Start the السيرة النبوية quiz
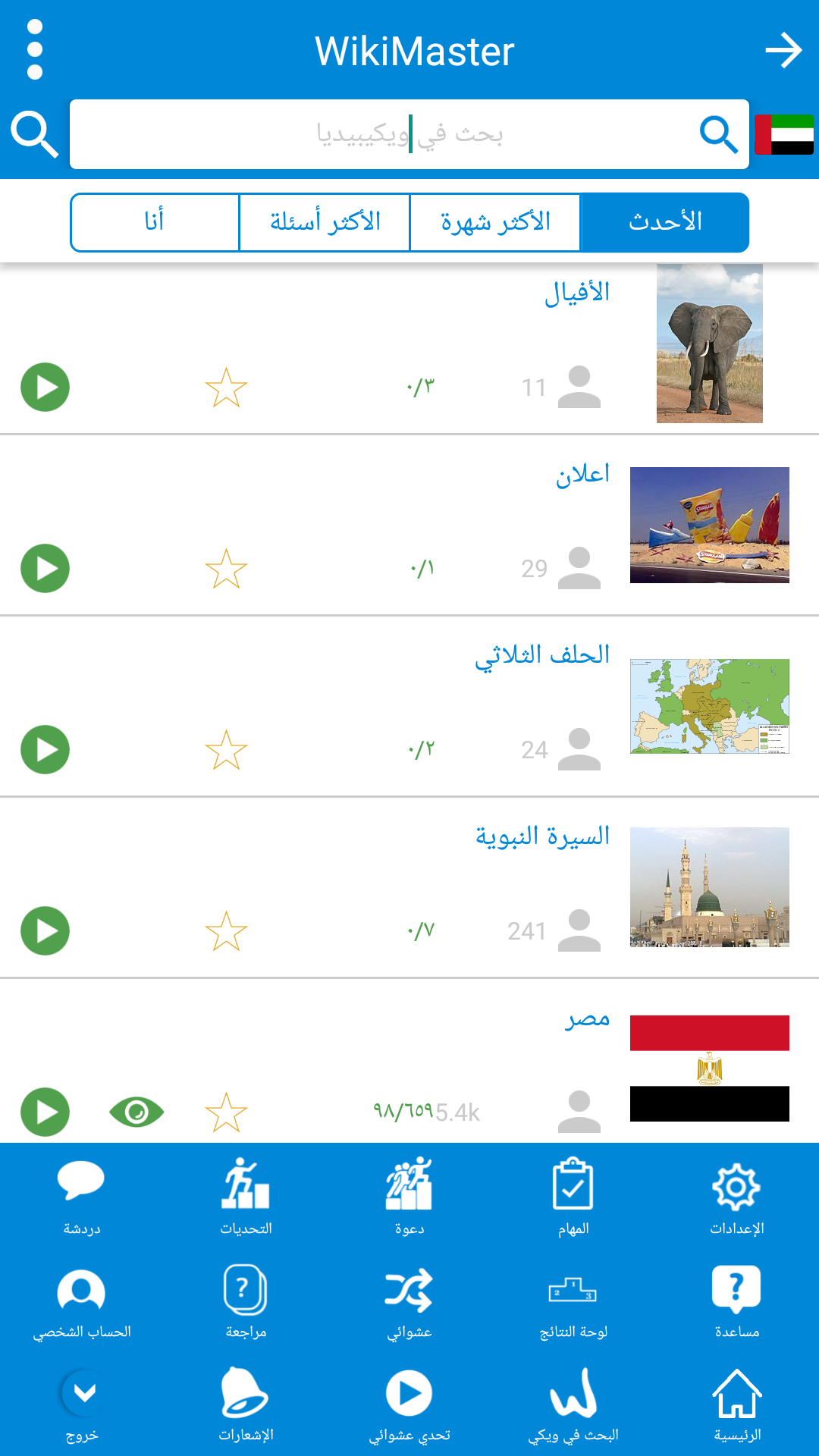This screenshot has width=819, height=1456. click(x=45, y=931)
